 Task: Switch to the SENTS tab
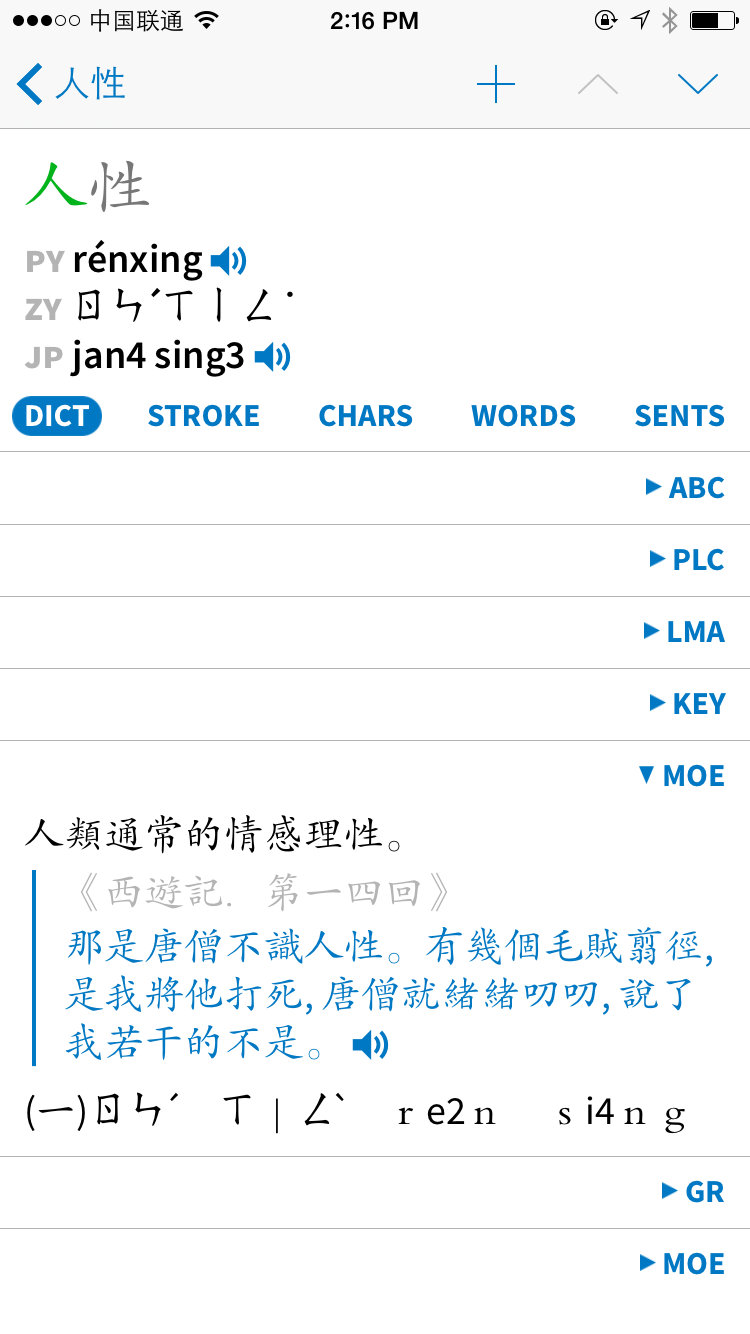(x=680, y=416)
